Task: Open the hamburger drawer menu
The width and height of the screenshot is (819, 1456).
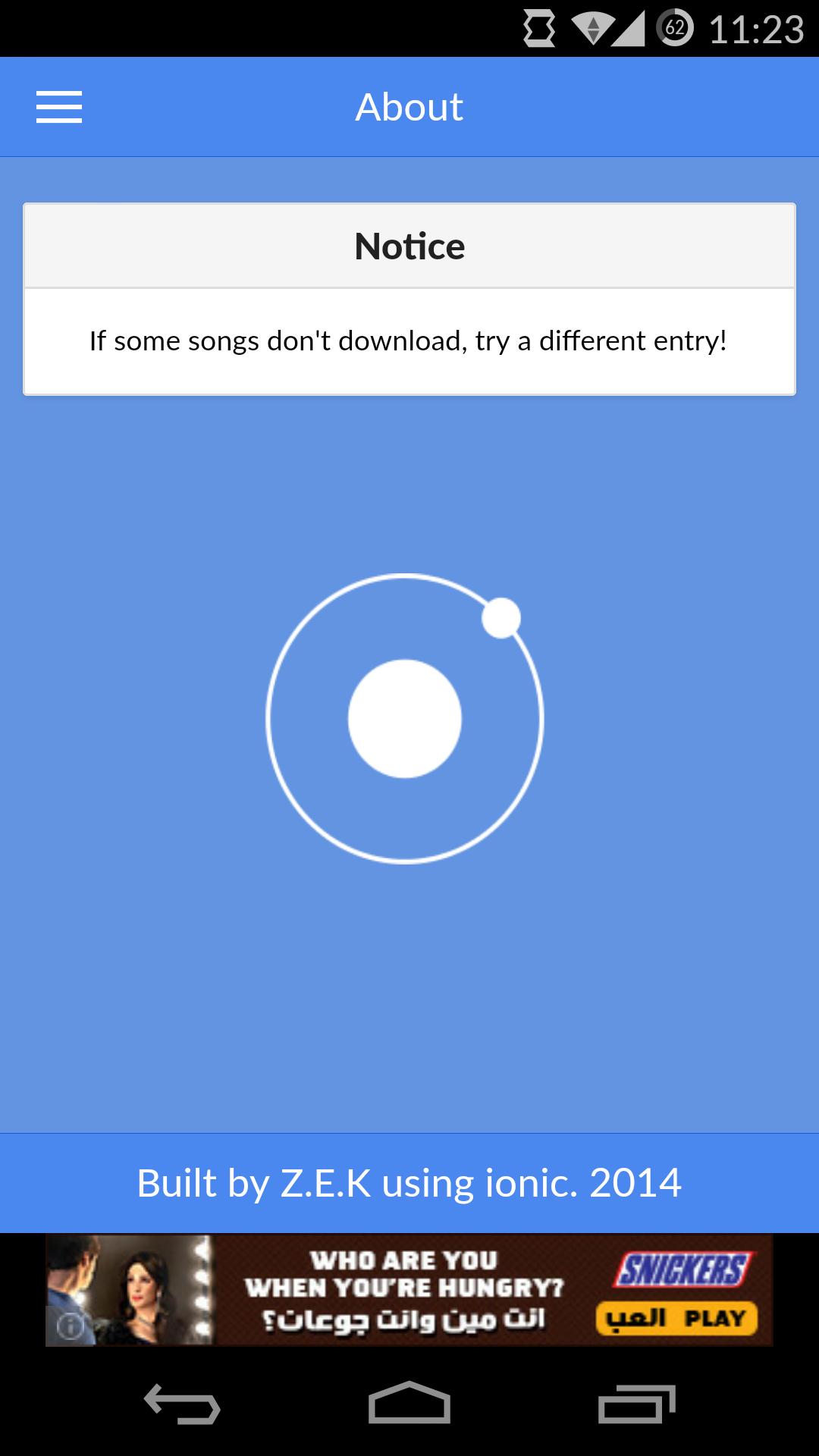Action: click(x=59, y=107)
